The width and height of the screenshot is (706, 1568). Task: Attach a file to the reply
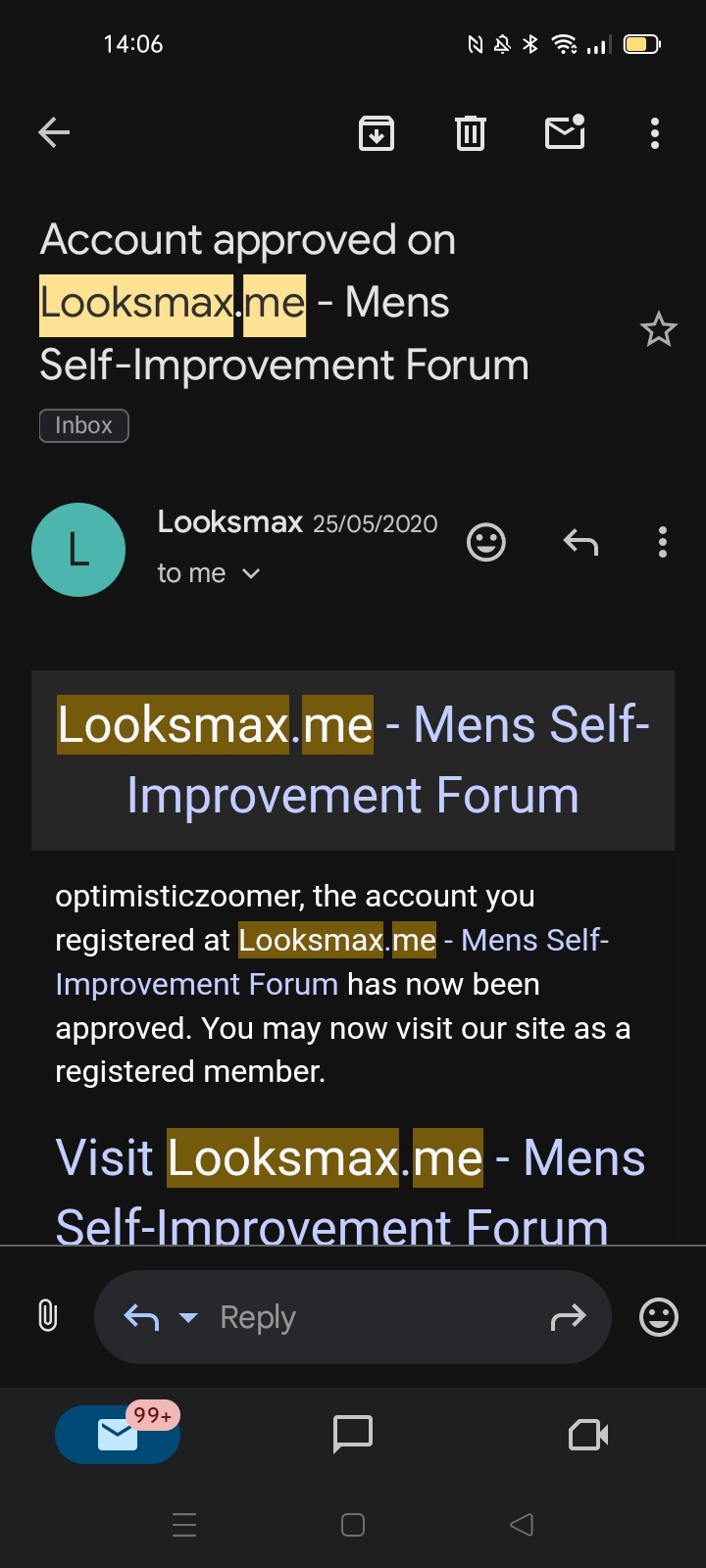click(47, 1316)
